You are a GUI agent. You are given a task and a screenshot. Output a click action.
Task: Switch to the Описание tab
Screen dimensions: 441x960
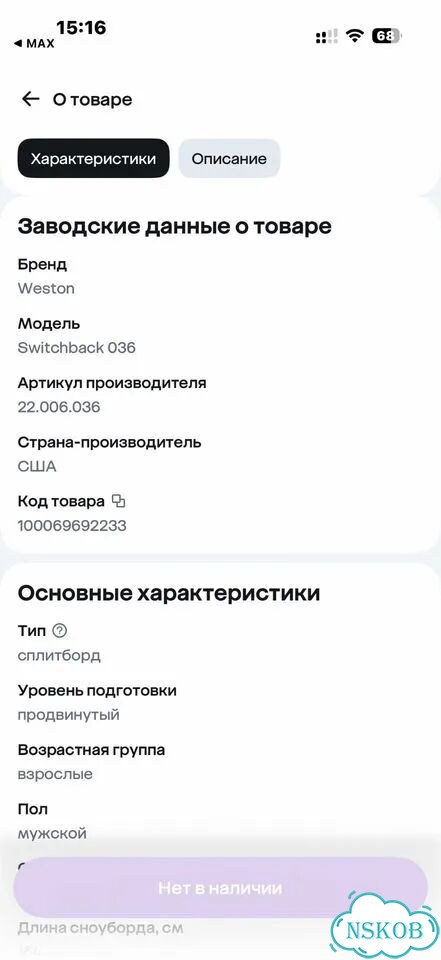[229, 159]
